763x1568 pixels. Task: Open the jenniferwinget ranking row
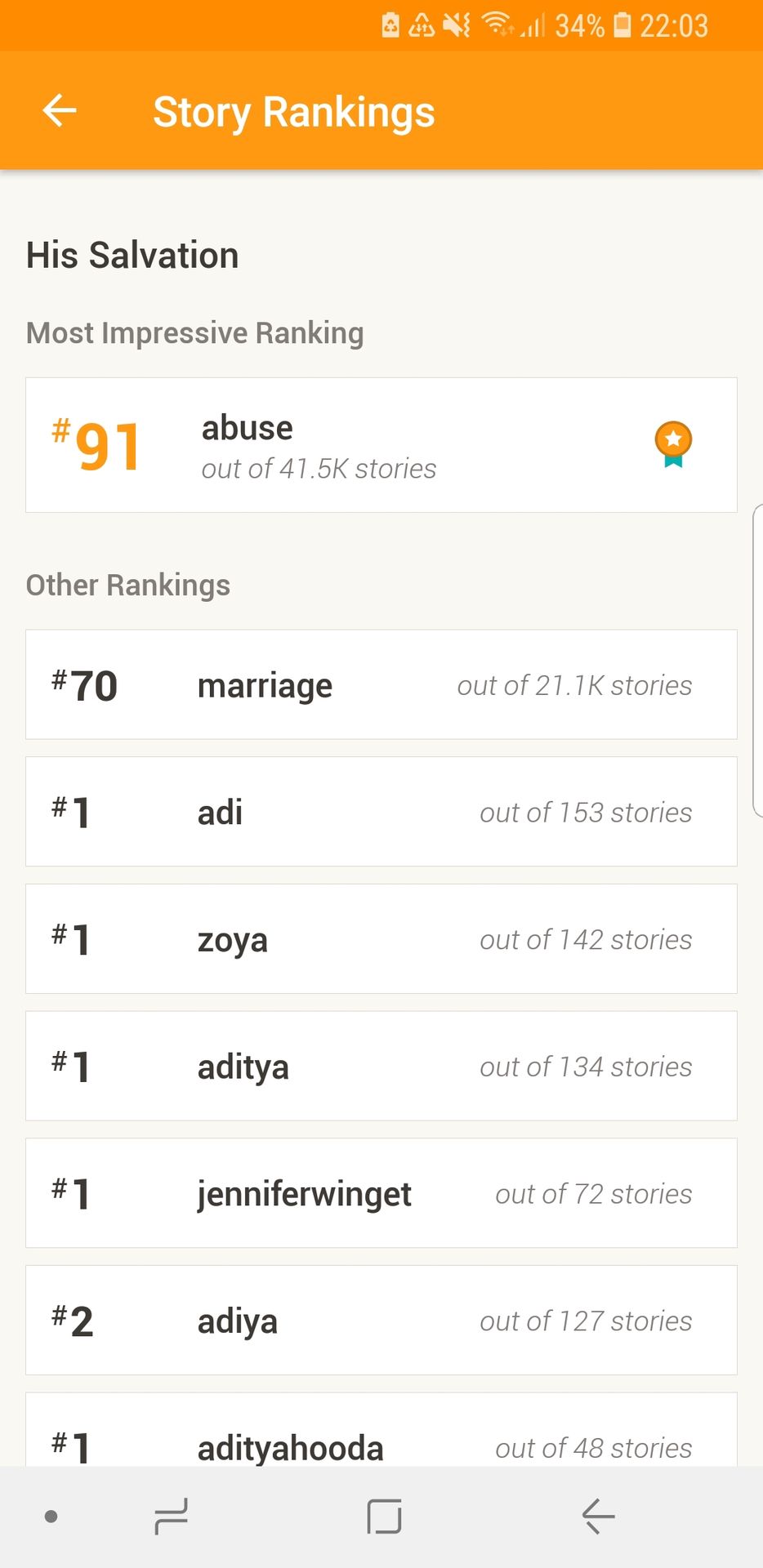pyautogui.click(x=381, y=1193)
